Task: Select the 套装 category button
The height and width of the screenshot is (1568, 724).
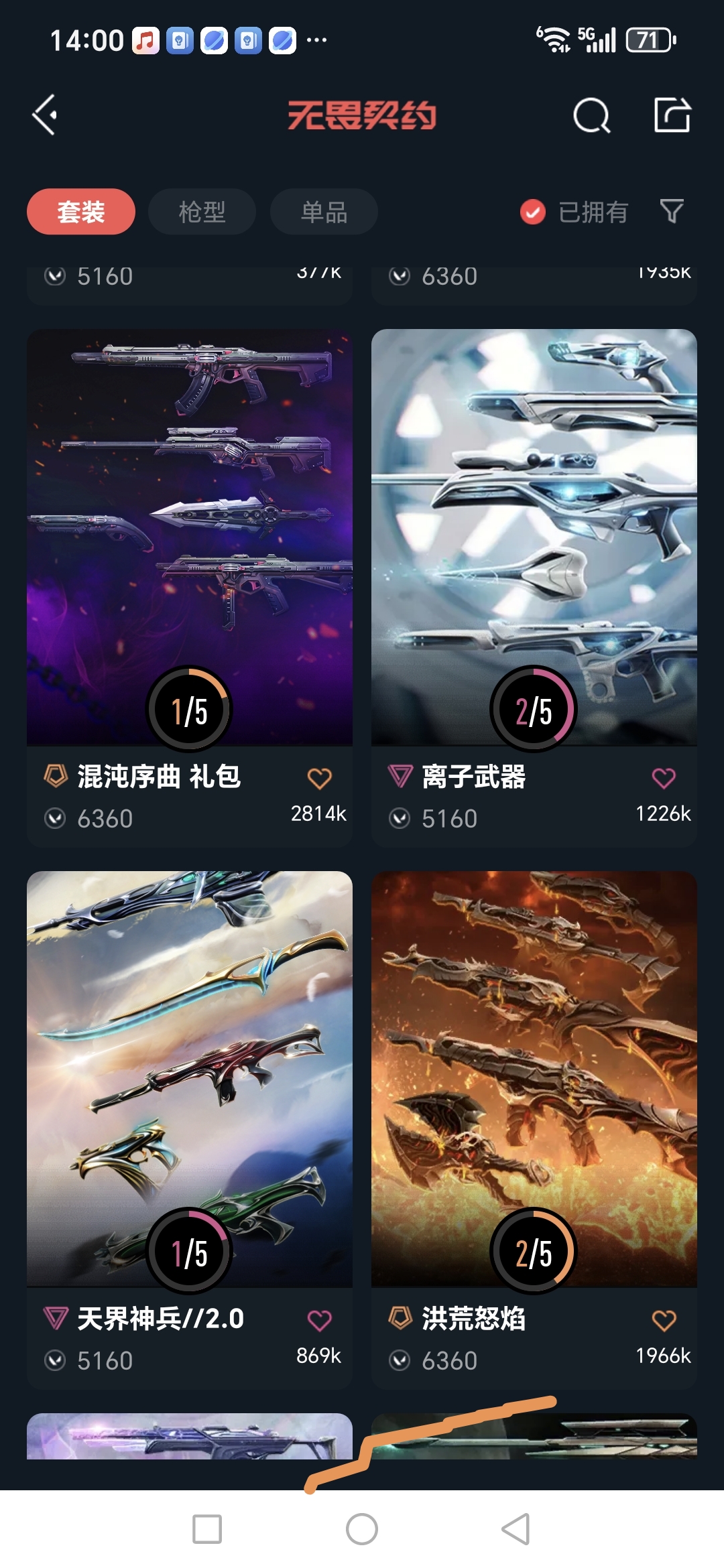Action: coord(80,211)
